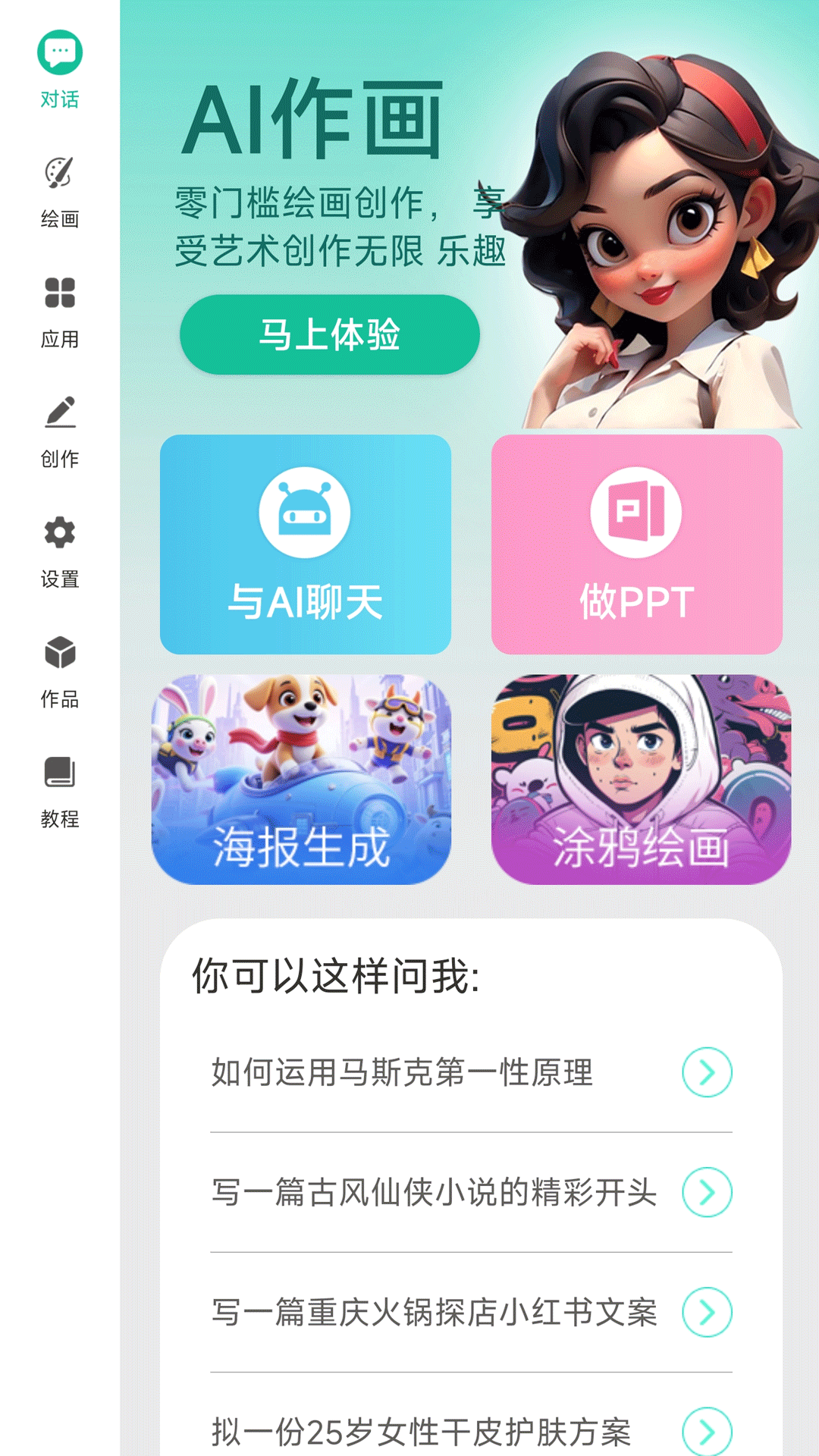Tap the 马上体验 button
Viewport: 819px width, 1456px height.
coord(329,334)
